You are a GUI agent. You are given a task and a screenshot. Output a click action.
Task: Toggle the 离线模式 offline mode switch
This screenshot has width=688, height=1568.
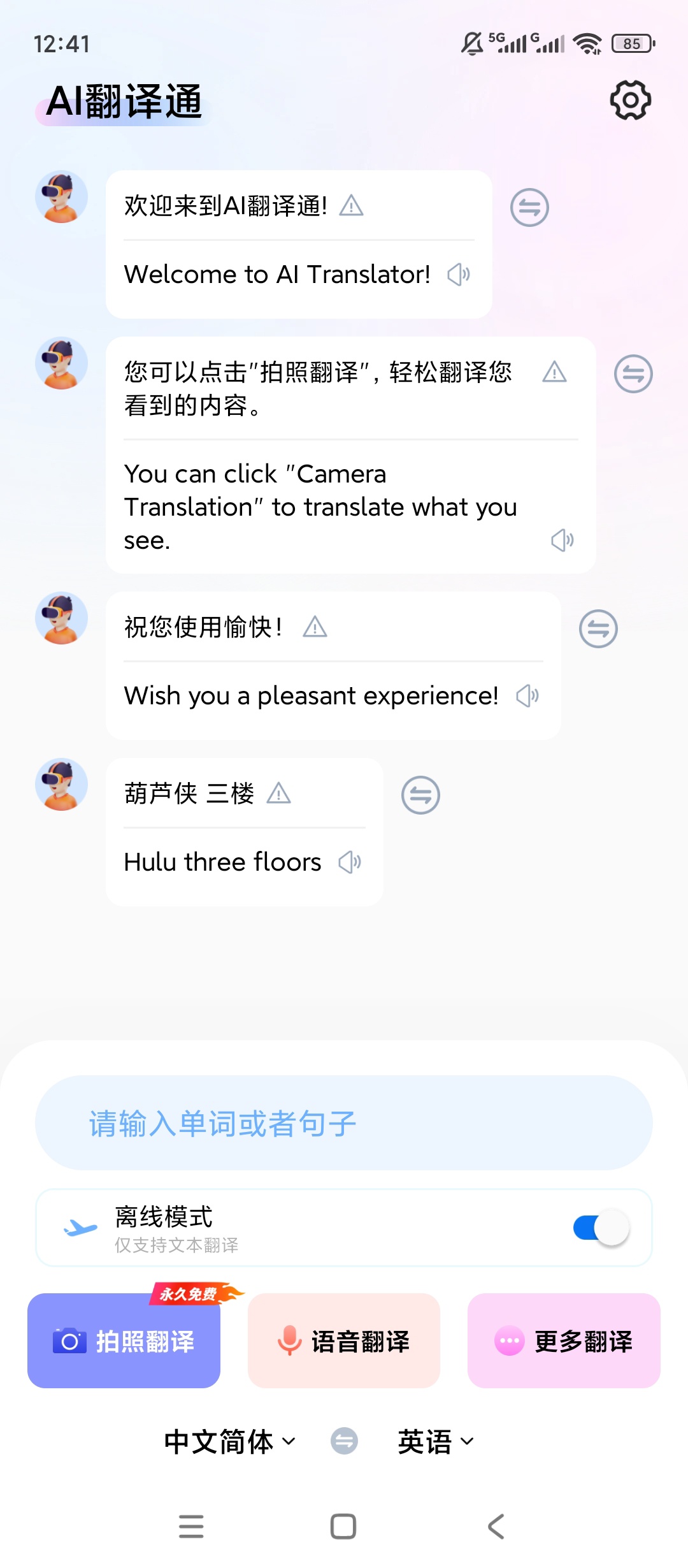pos(601,1228)
